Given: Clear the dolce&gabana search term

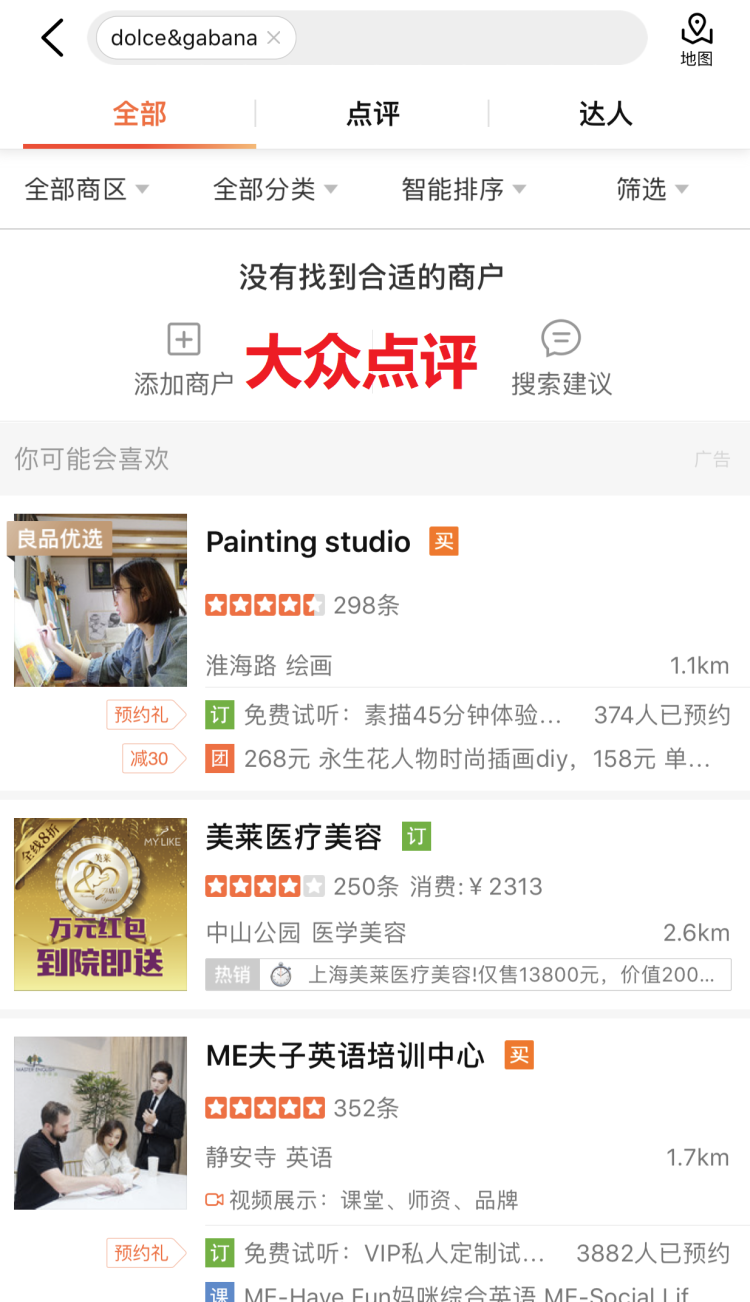Looking at the screenshot, I should (274, 39).
